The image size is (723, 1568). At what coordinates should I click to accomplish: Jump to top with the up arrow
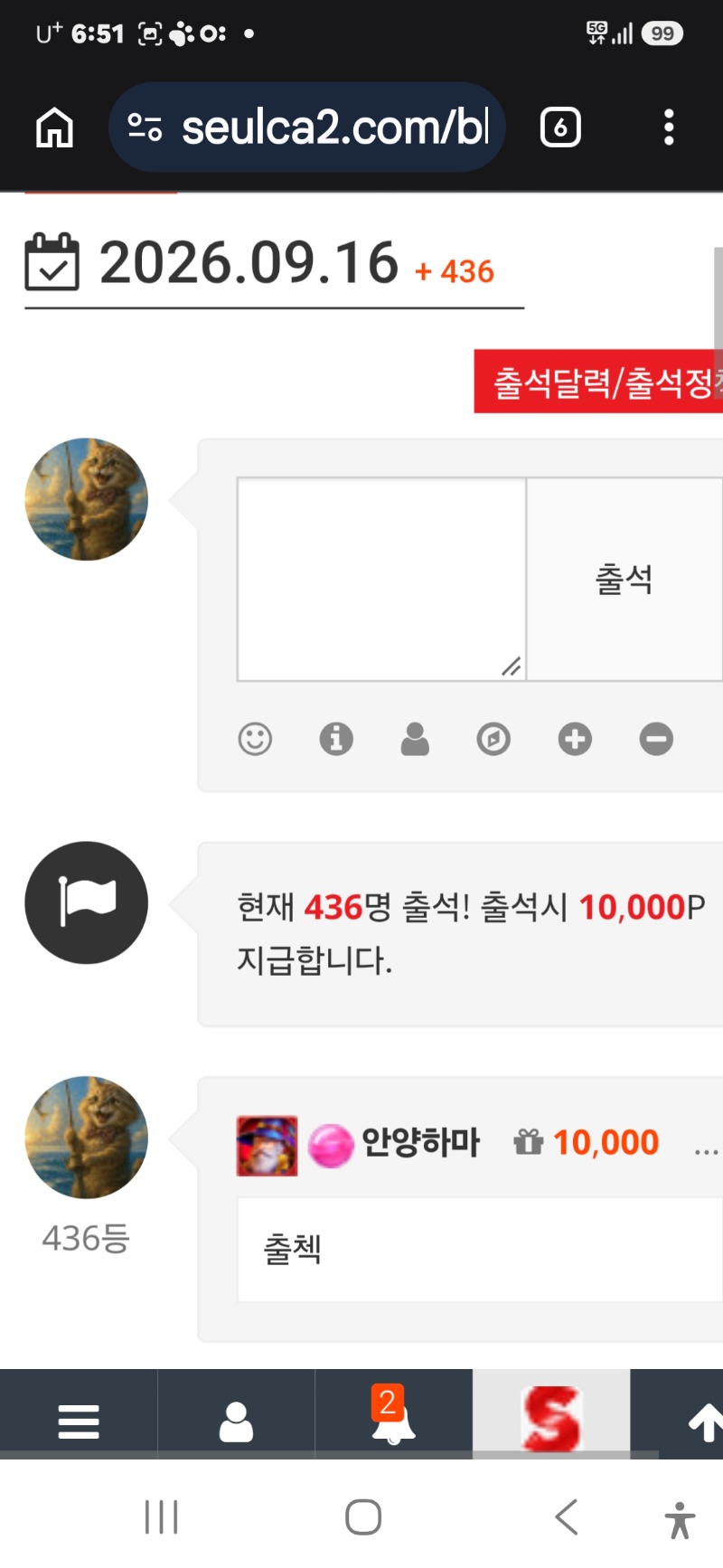click(705, 1422)
